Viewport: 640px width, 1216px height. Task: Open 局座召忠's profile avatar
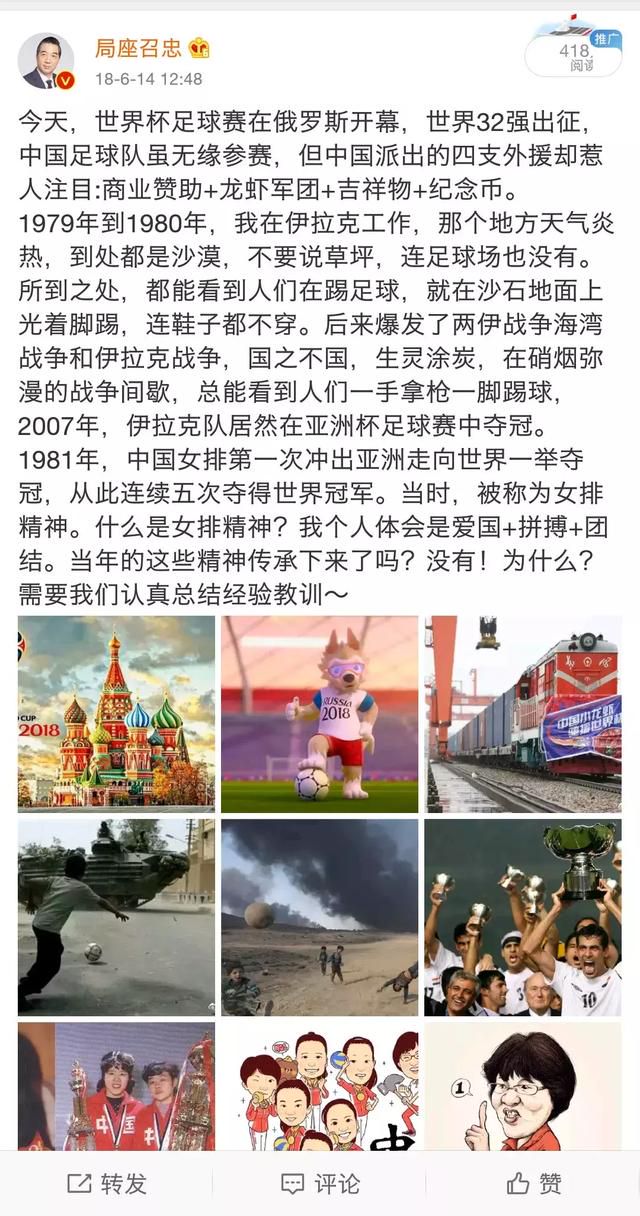coord(47,61)
